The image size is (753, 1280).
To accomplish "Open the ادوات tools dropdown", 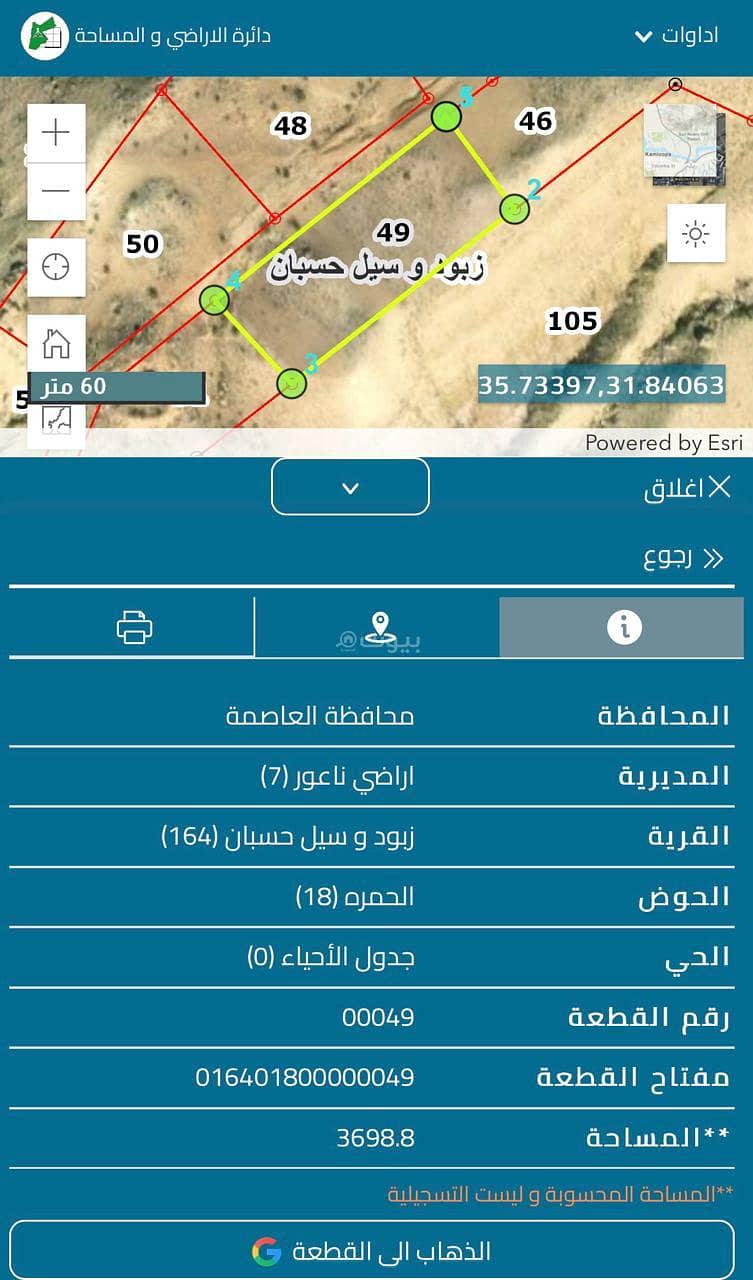I will tap(677, 36).
